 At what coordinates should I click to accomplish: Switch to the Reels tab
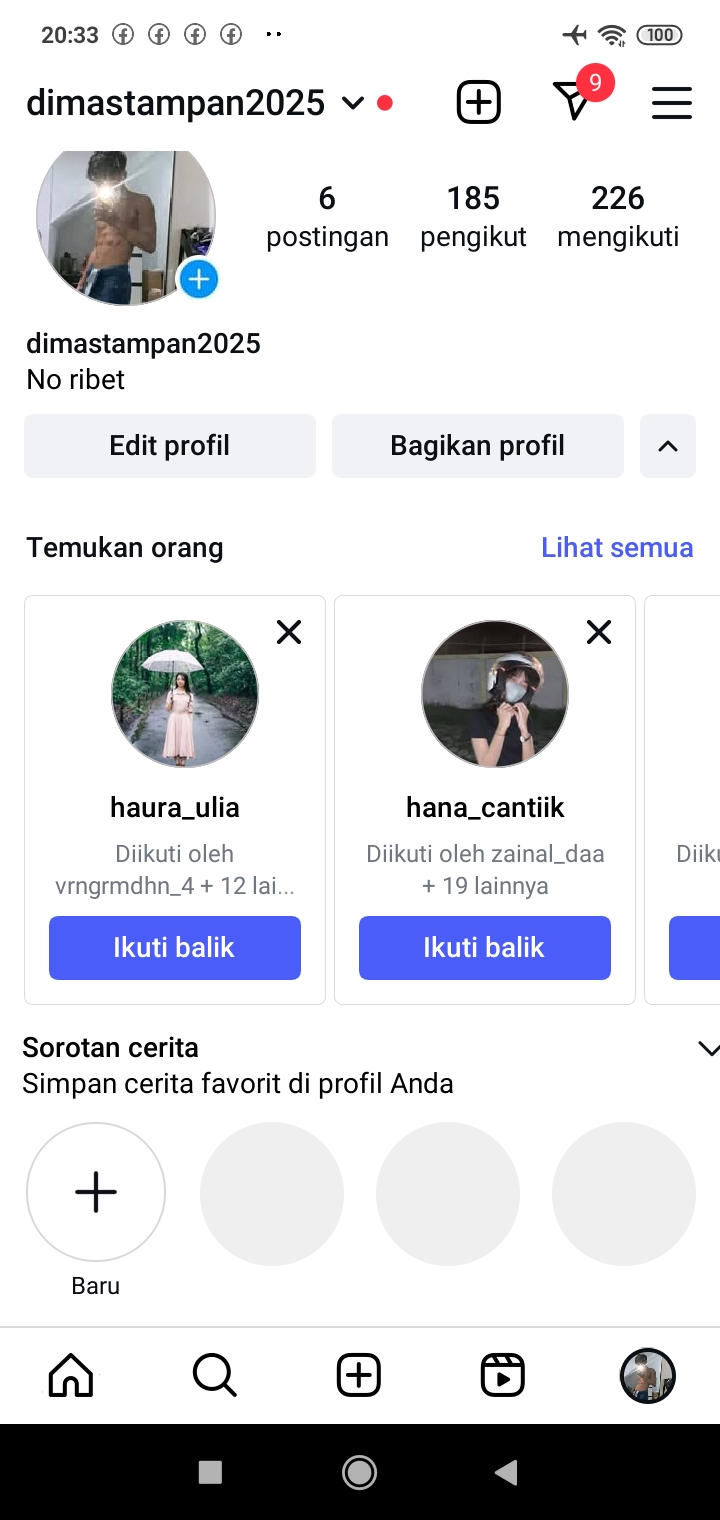click(x=503, y=1376)
